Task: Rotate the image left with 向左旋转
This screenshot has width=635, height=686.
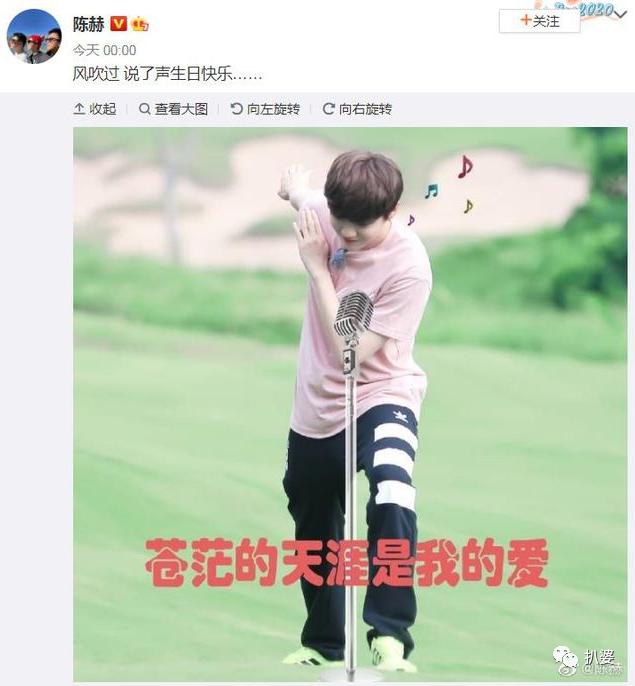Action: click(265, 109)
